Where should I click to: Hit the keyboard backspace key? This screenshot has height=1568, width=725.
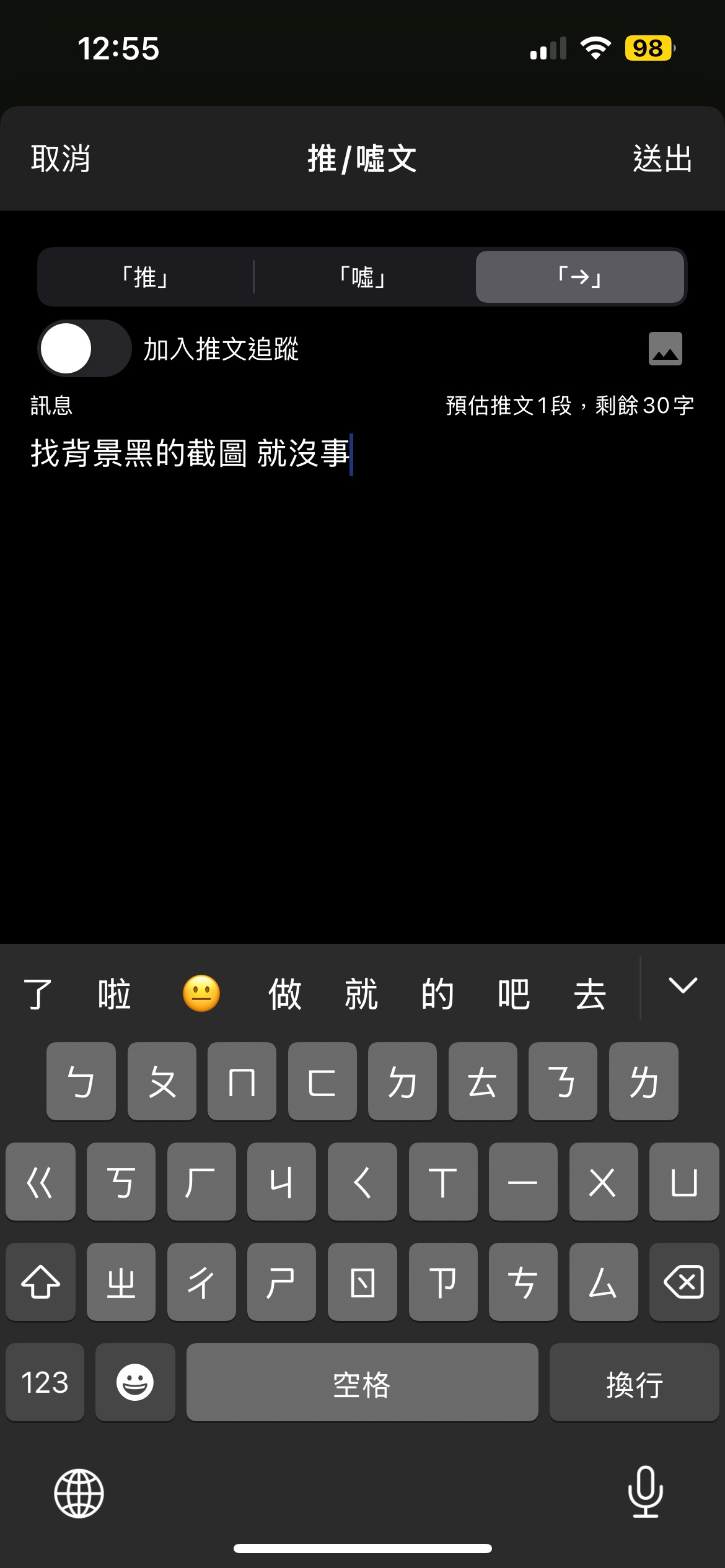point(683,1282)
